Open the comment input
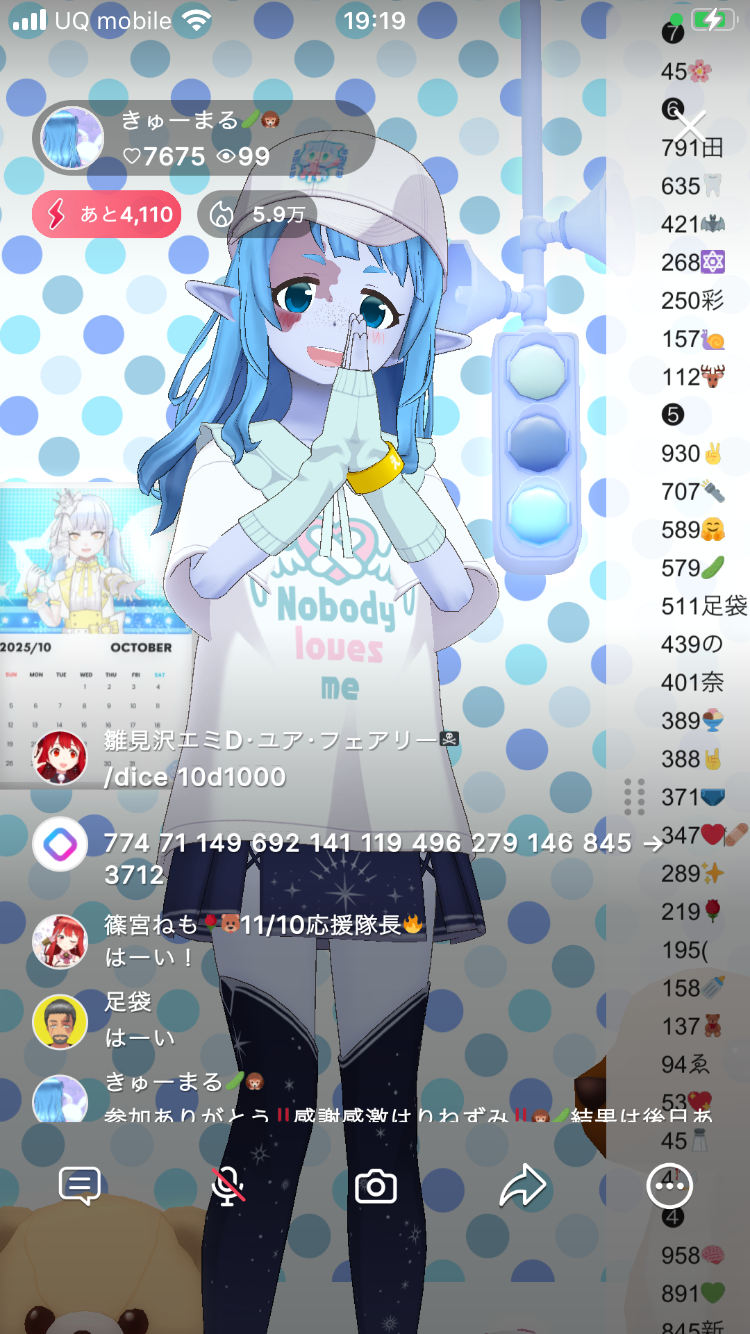This screenshot has width=750, height=1334. (x=79, y=1186)
